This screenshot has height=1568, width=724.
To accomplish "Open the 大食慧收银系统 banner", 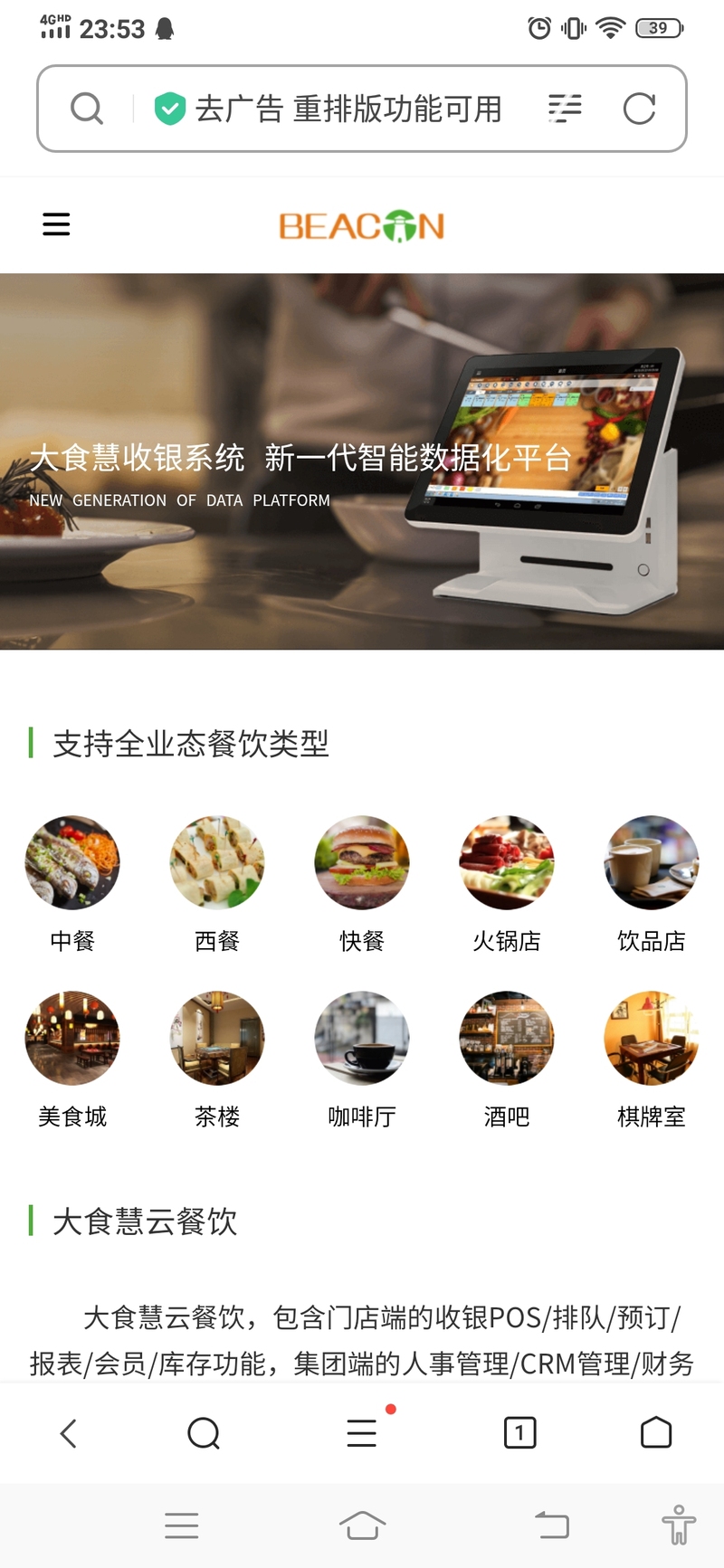I will pyautogui.click(x=362, y=461).
